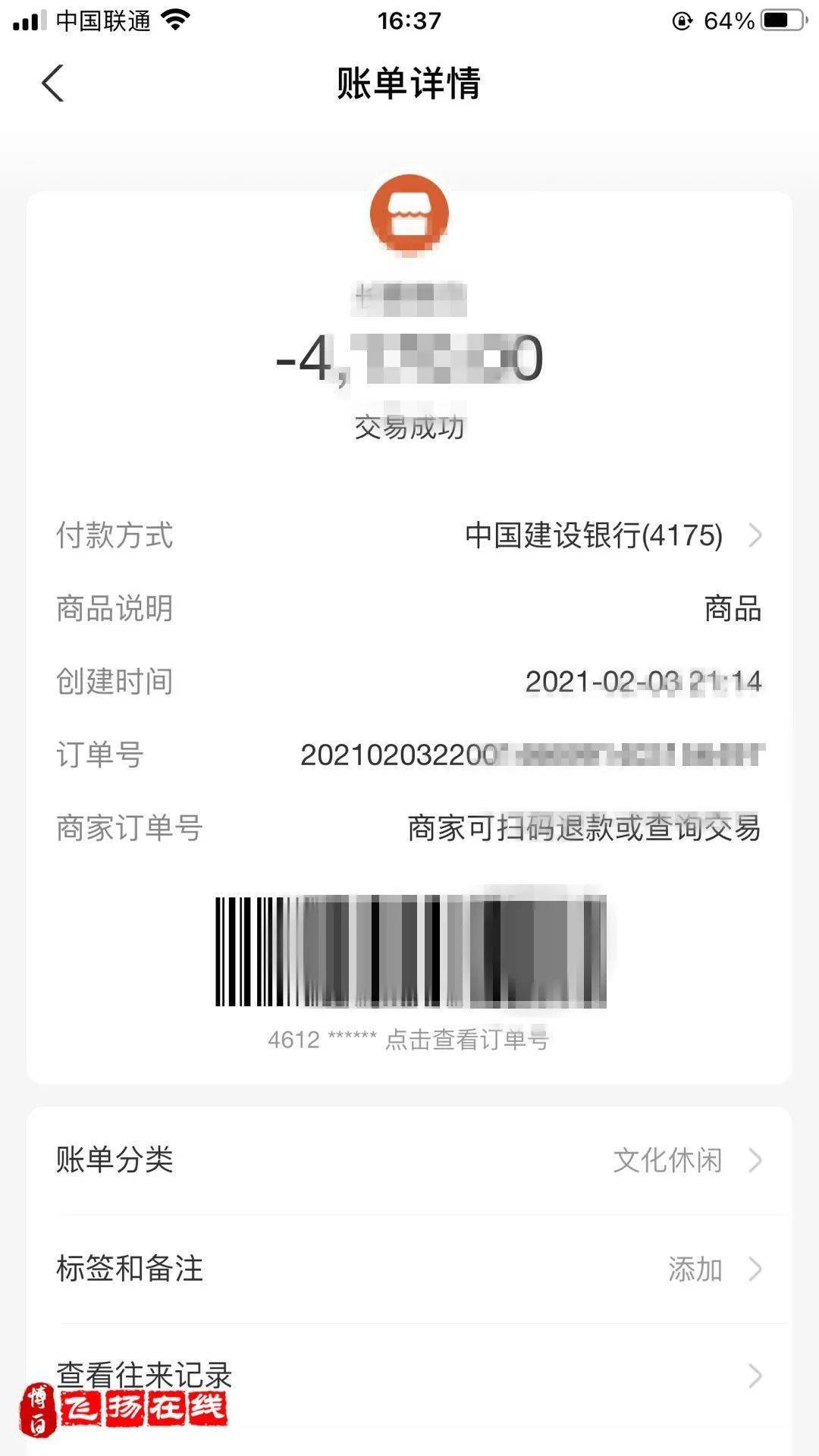819x1456 pixels.
Task: Open 账单分类 category row
Action: pyautogui.click(x=409, y=1159)
